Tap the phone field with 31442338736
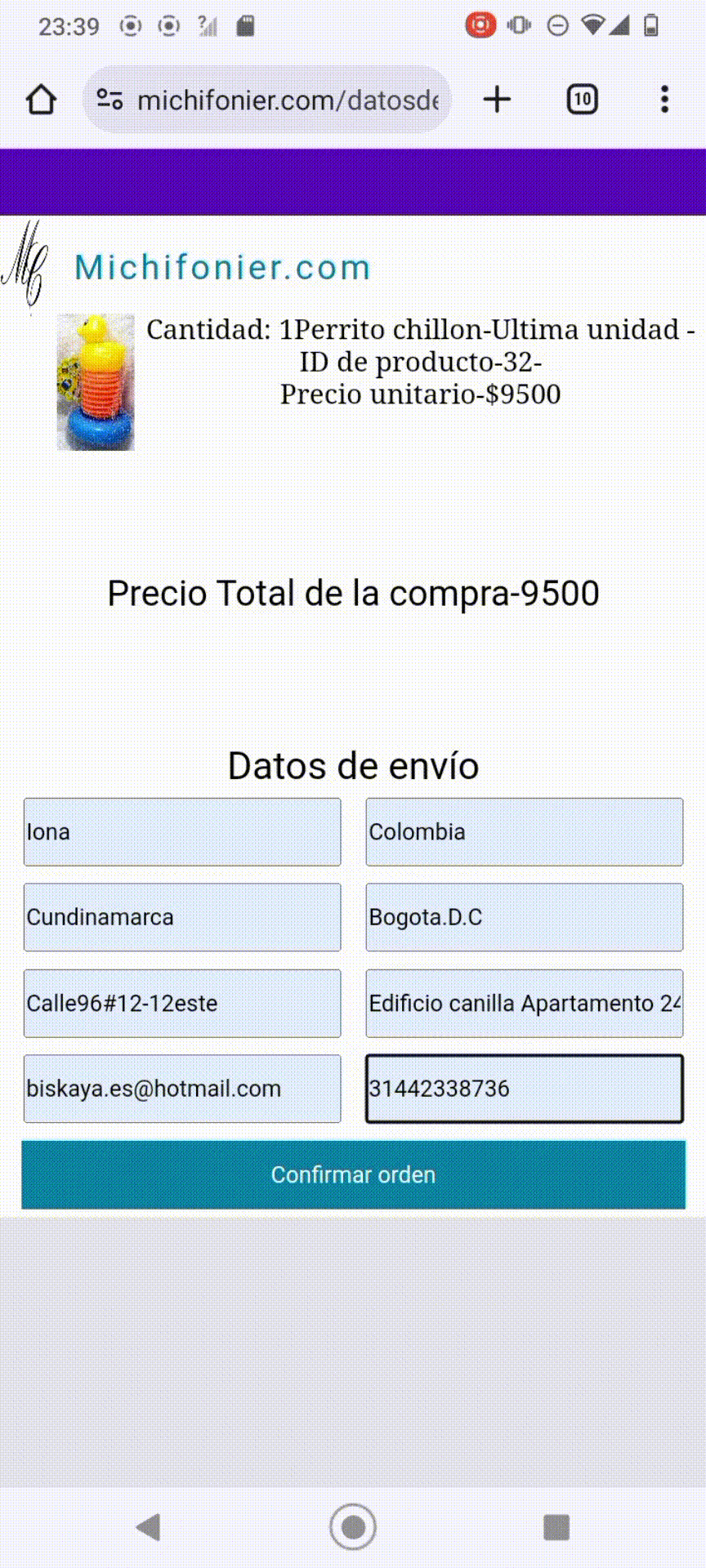The image size is (706, 1568). (x=524, y=1089)
